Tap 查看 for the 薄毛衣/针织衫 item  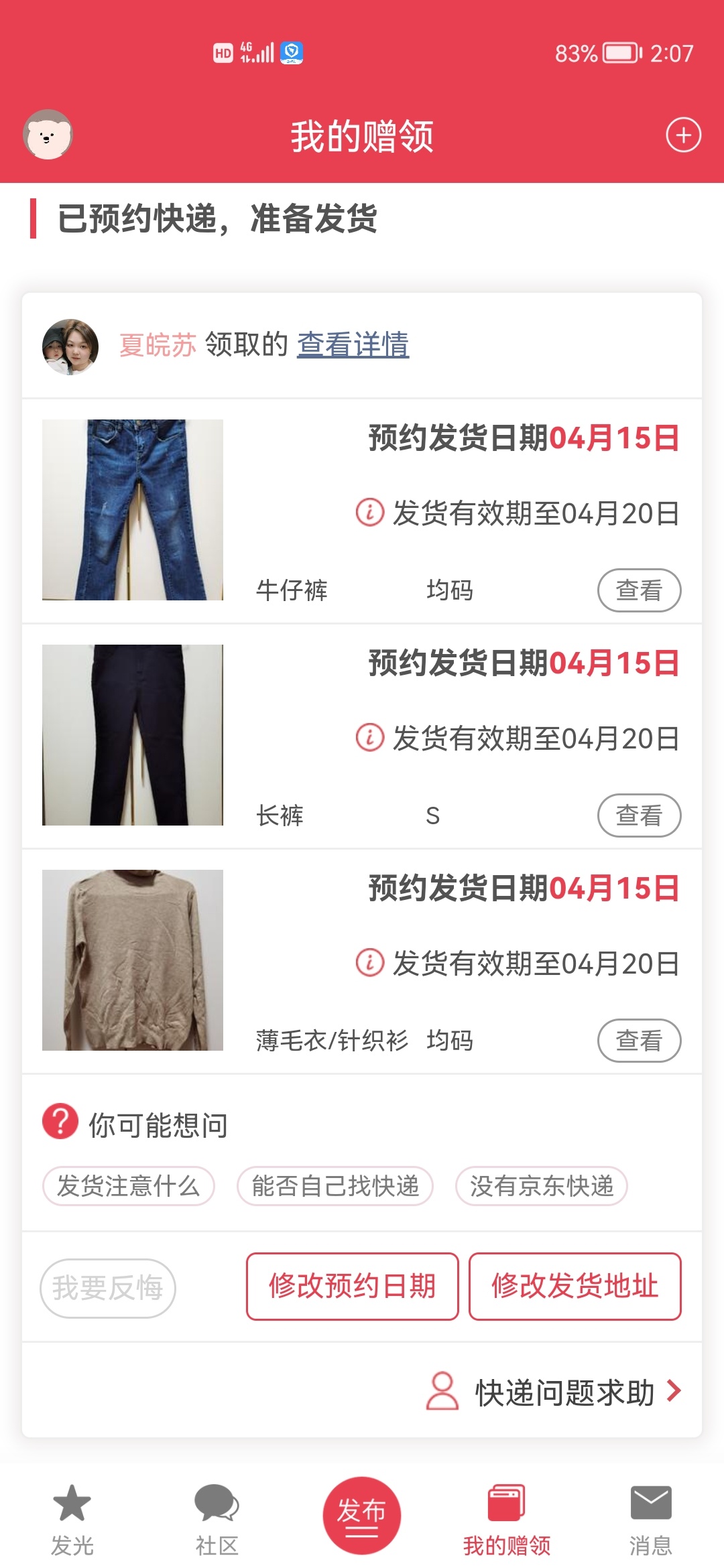click(x=639, y=1041)
